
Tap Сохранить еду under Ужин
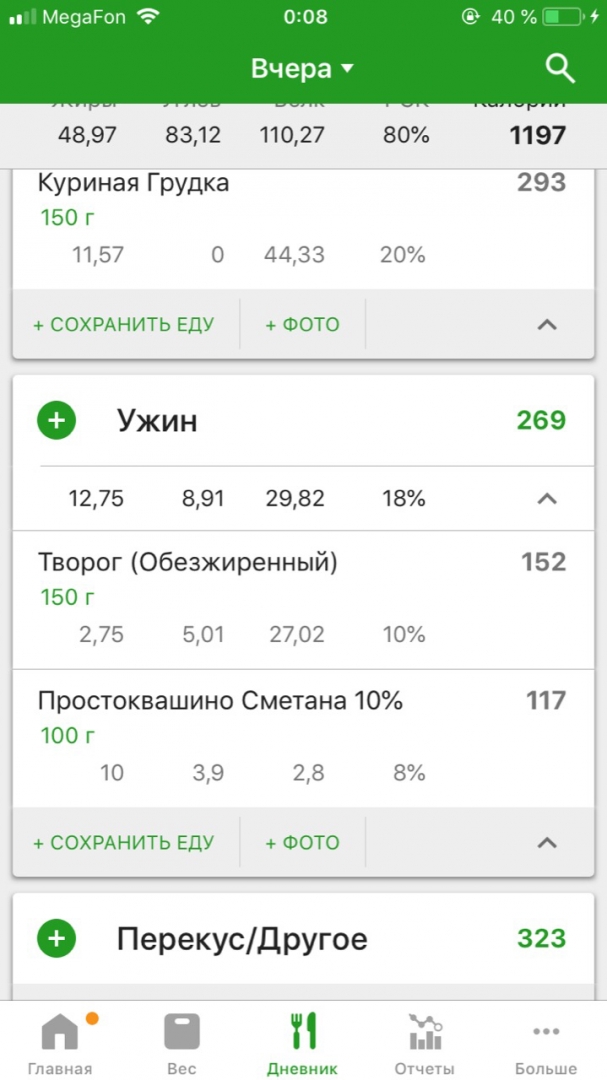tap(124, 843)
